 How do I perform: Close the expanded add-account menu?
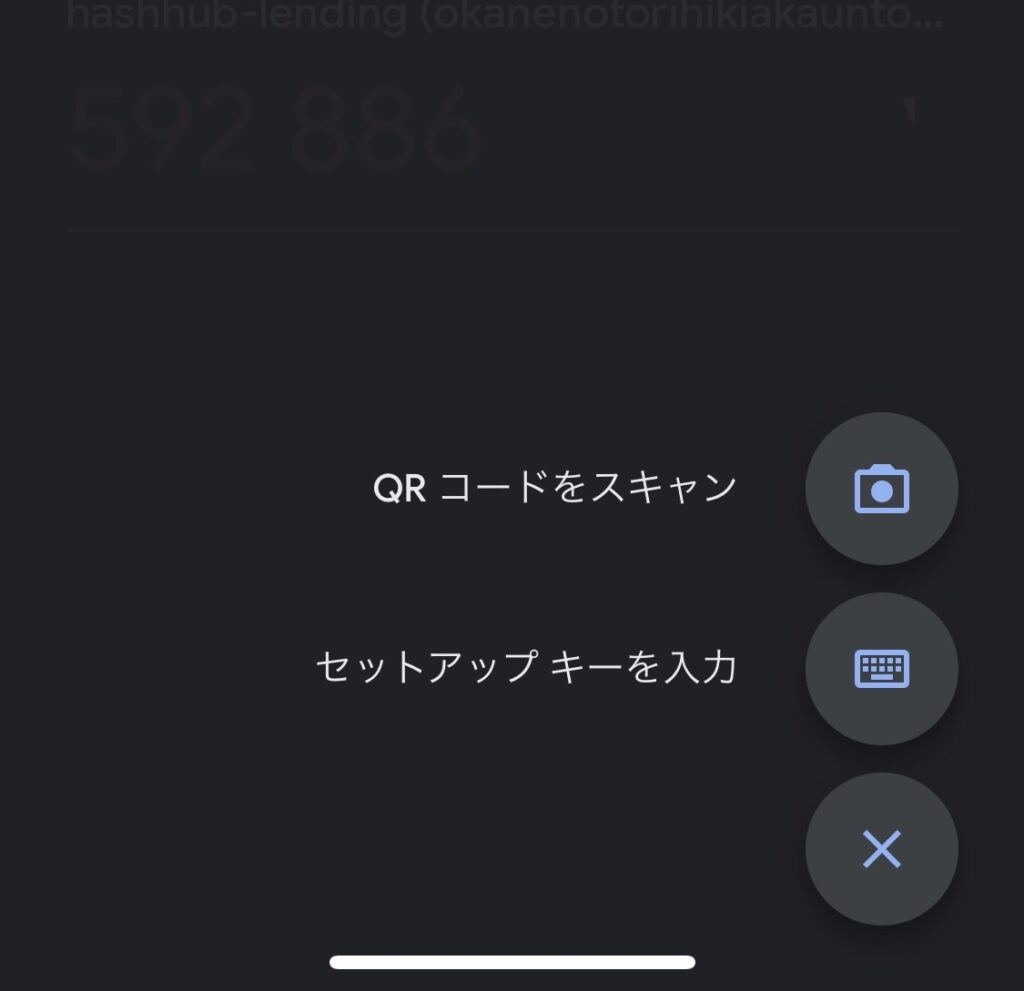(x=881, y=849)
